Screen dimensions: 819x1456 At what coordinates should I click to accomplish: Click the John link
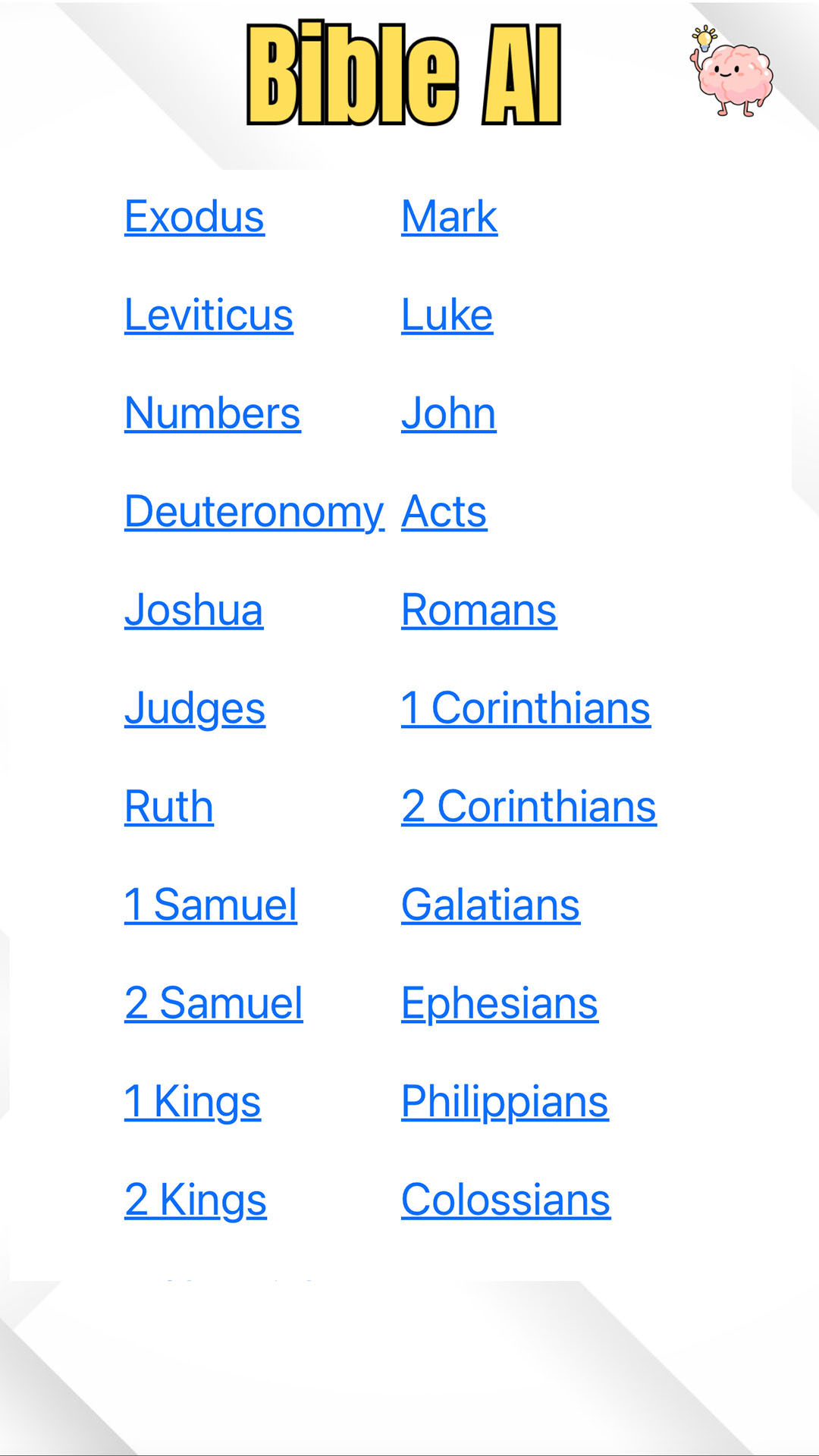447,413
